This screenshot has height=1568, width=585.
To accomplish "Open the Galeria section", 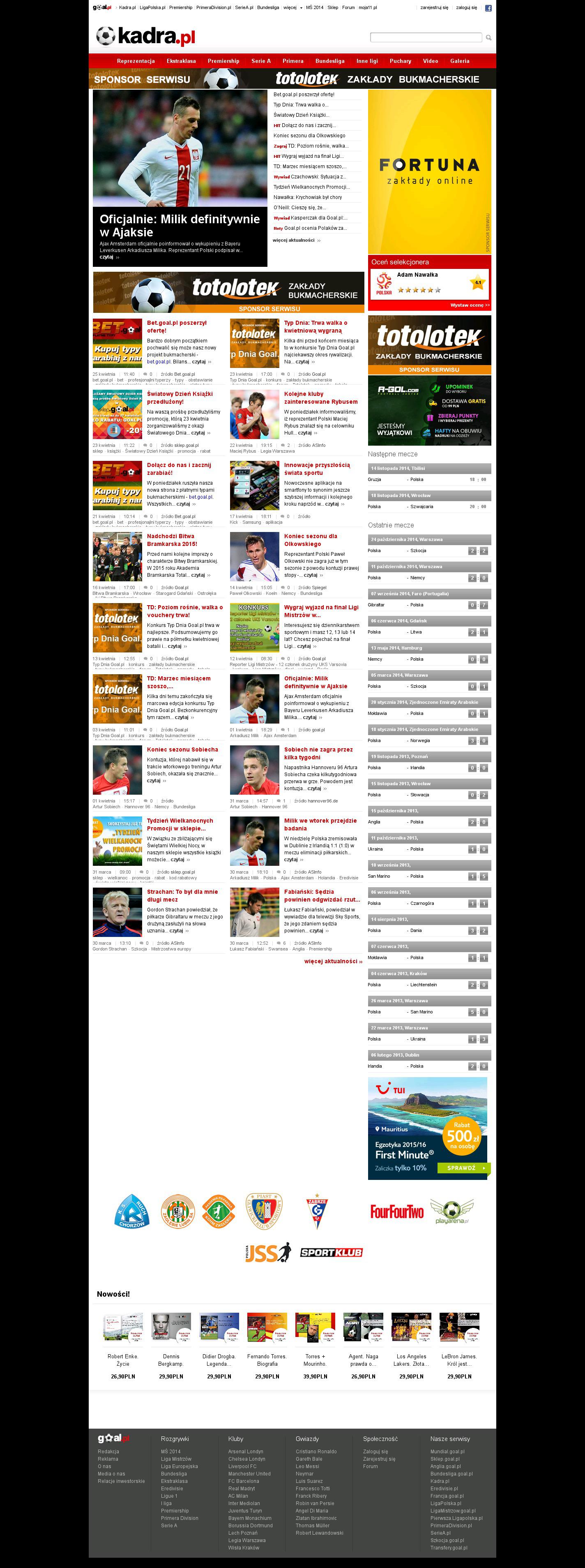I will pyautogui.click(x=460, y=61).
